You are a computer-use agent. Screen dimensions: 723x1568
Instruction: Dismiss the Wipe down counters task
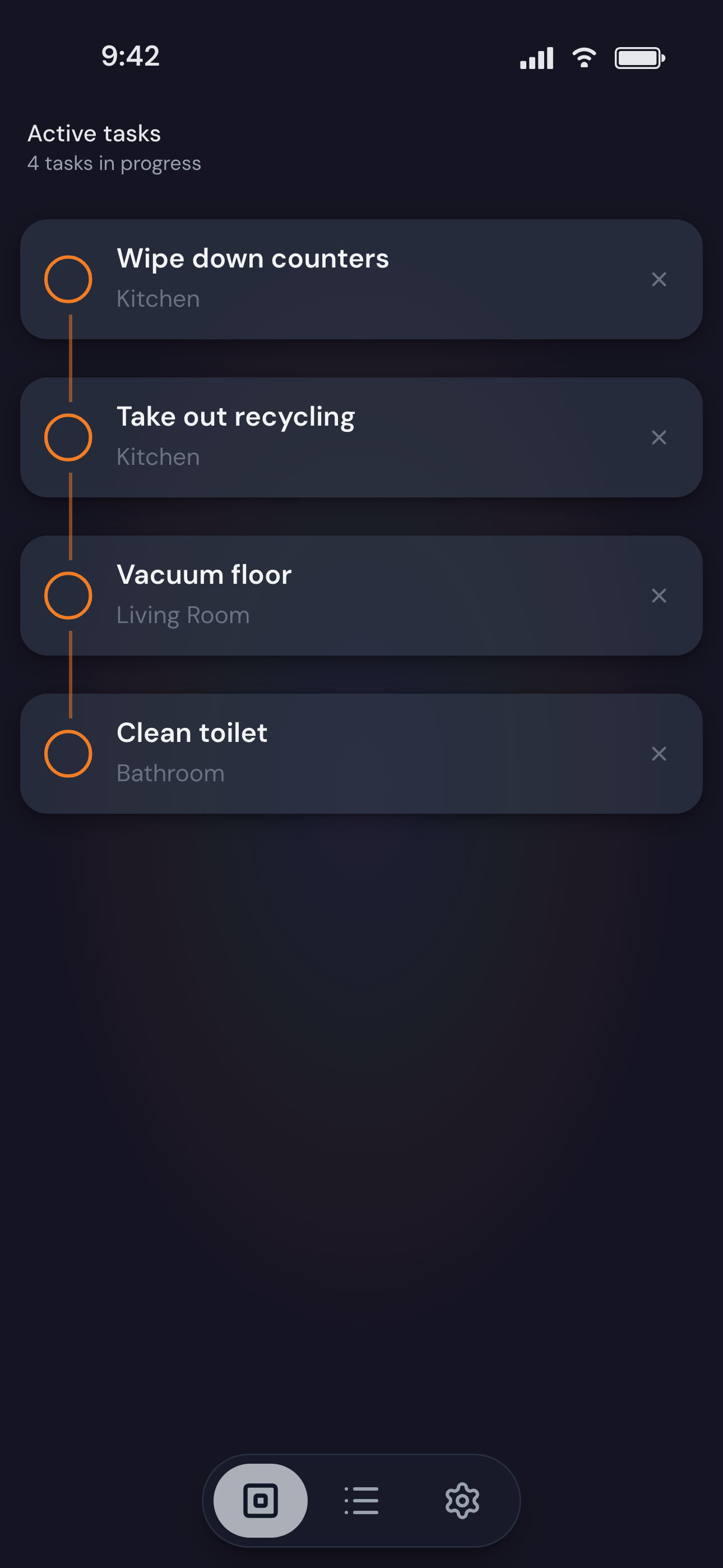pos(659,280)
